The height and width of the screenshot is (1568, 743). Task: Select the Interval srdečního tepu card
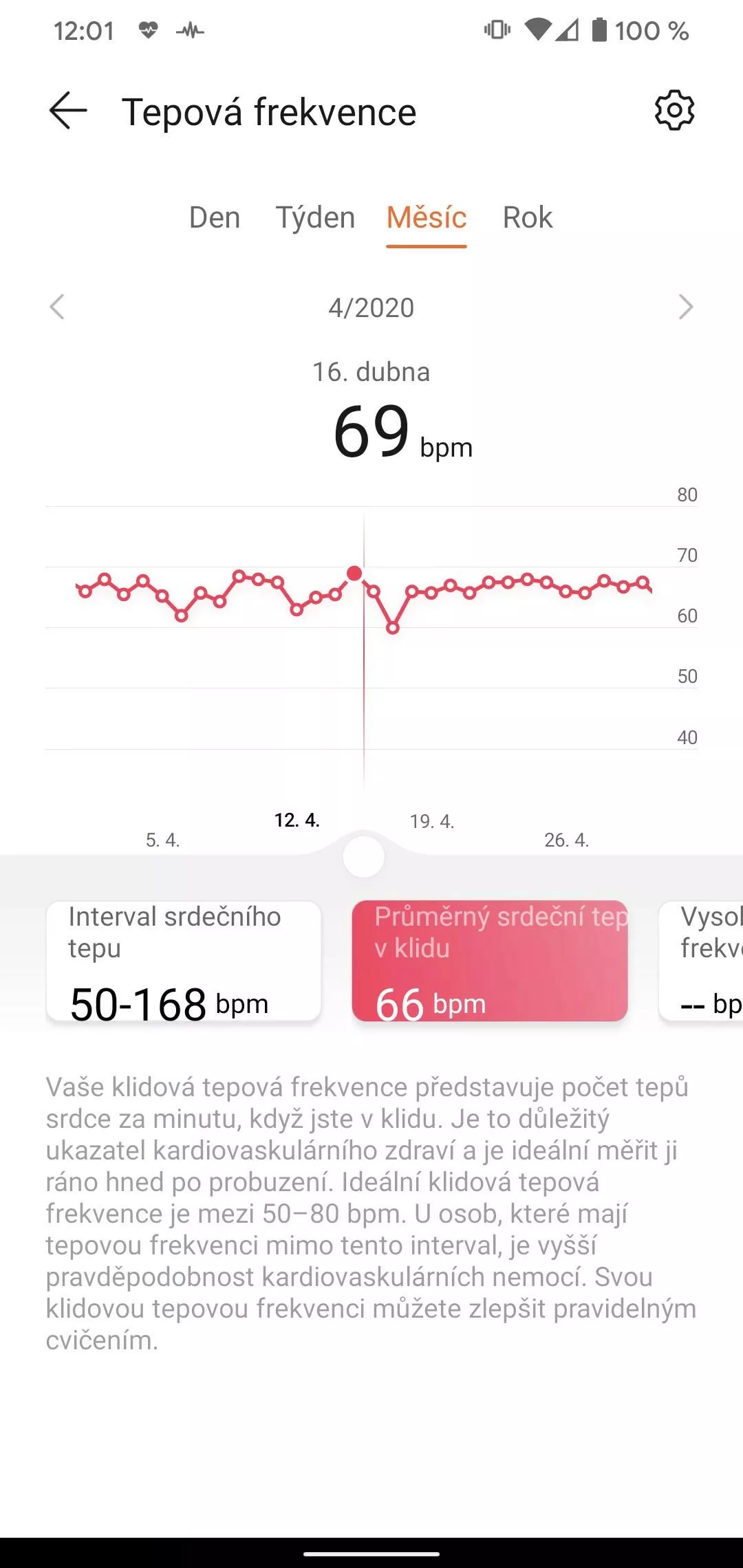(184, 961)
